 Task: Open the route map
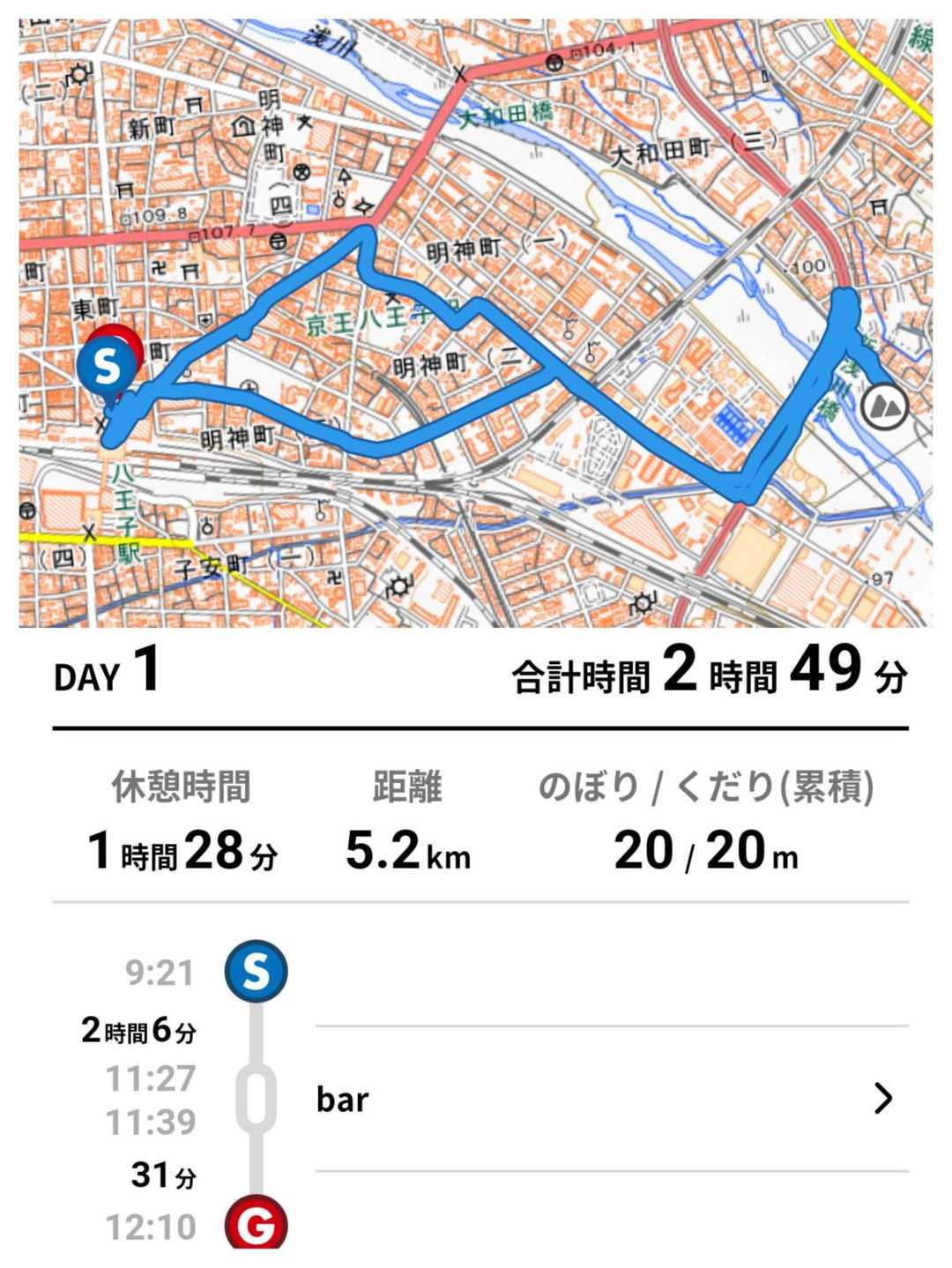(475, 323)
